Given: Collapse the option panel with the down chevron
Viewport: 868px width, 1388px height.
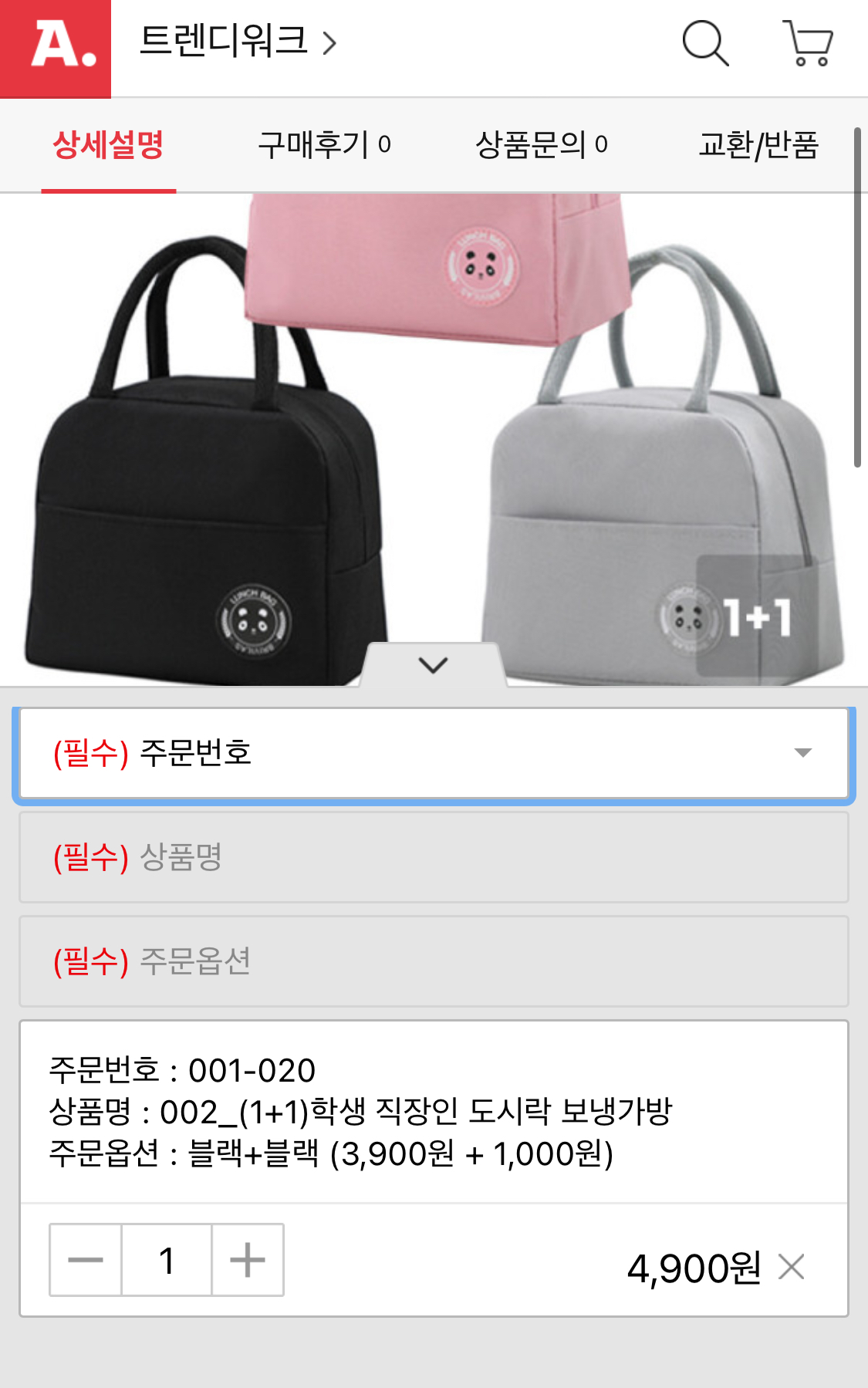Looking at the screenshot, I should pyautogui.click(x=433, y=664).
